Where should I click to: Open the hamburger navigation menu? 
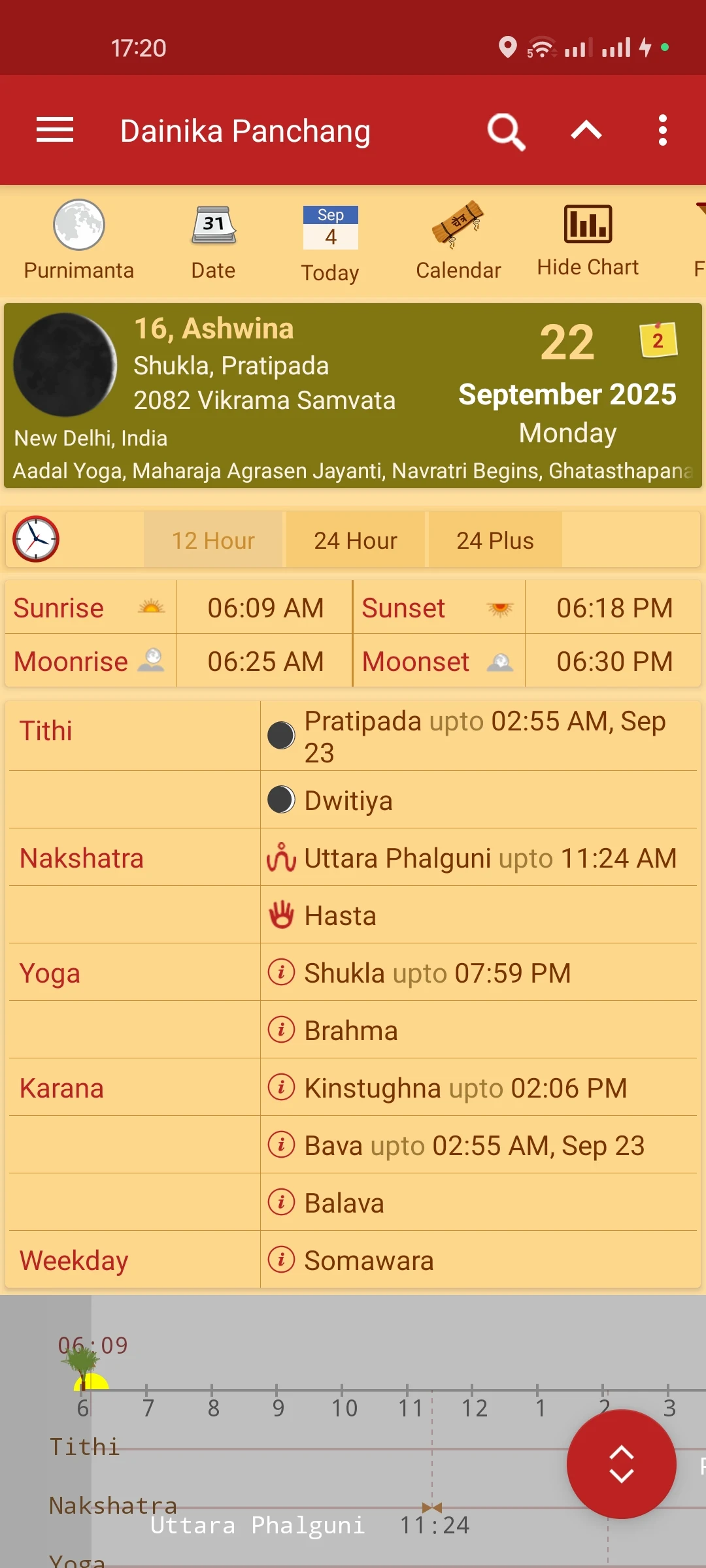(x=55, y=130)
